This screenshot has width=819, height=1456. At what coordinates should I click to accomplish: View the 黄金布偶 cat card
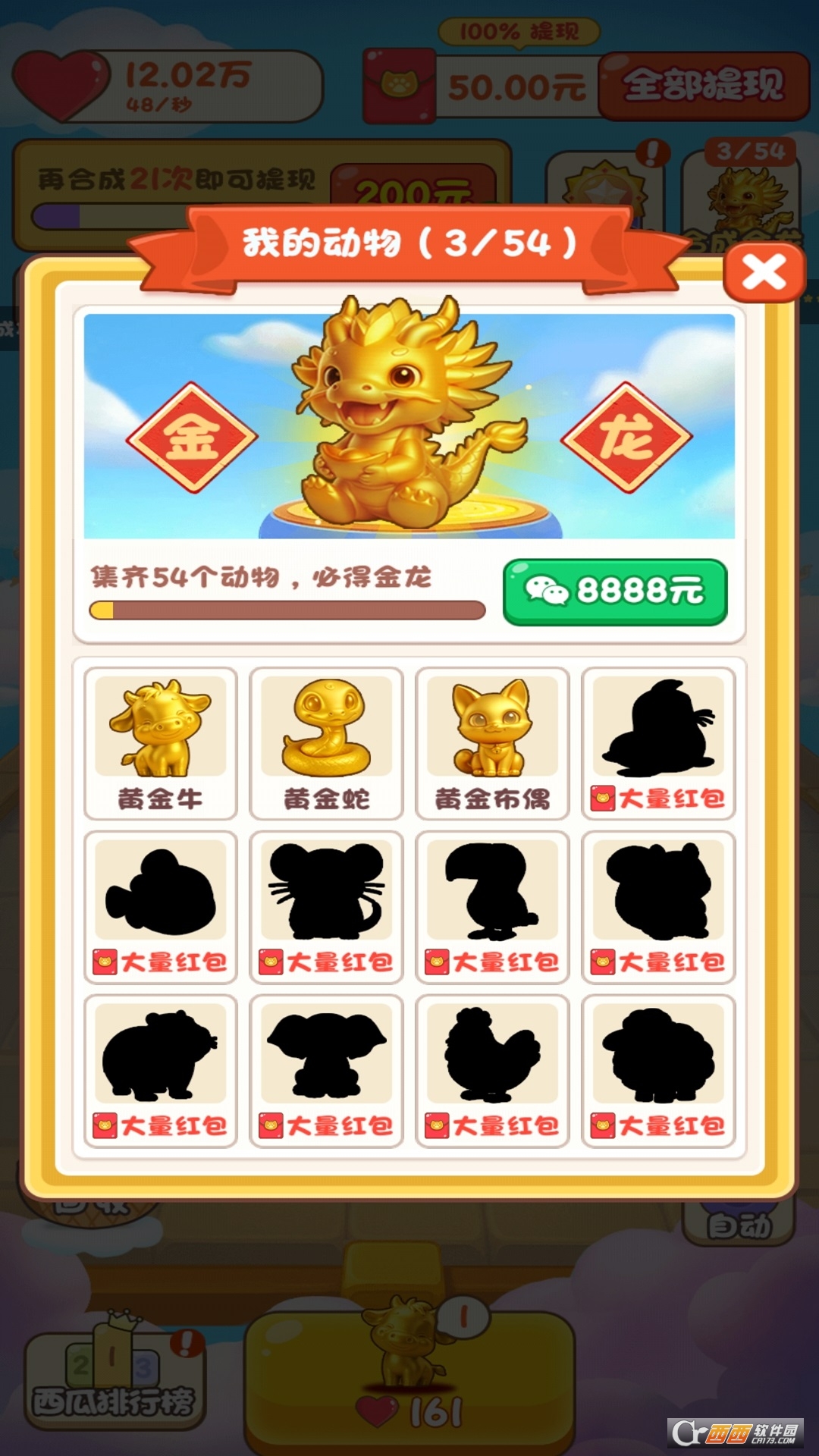pyautogui.click(x=492, y=743)
